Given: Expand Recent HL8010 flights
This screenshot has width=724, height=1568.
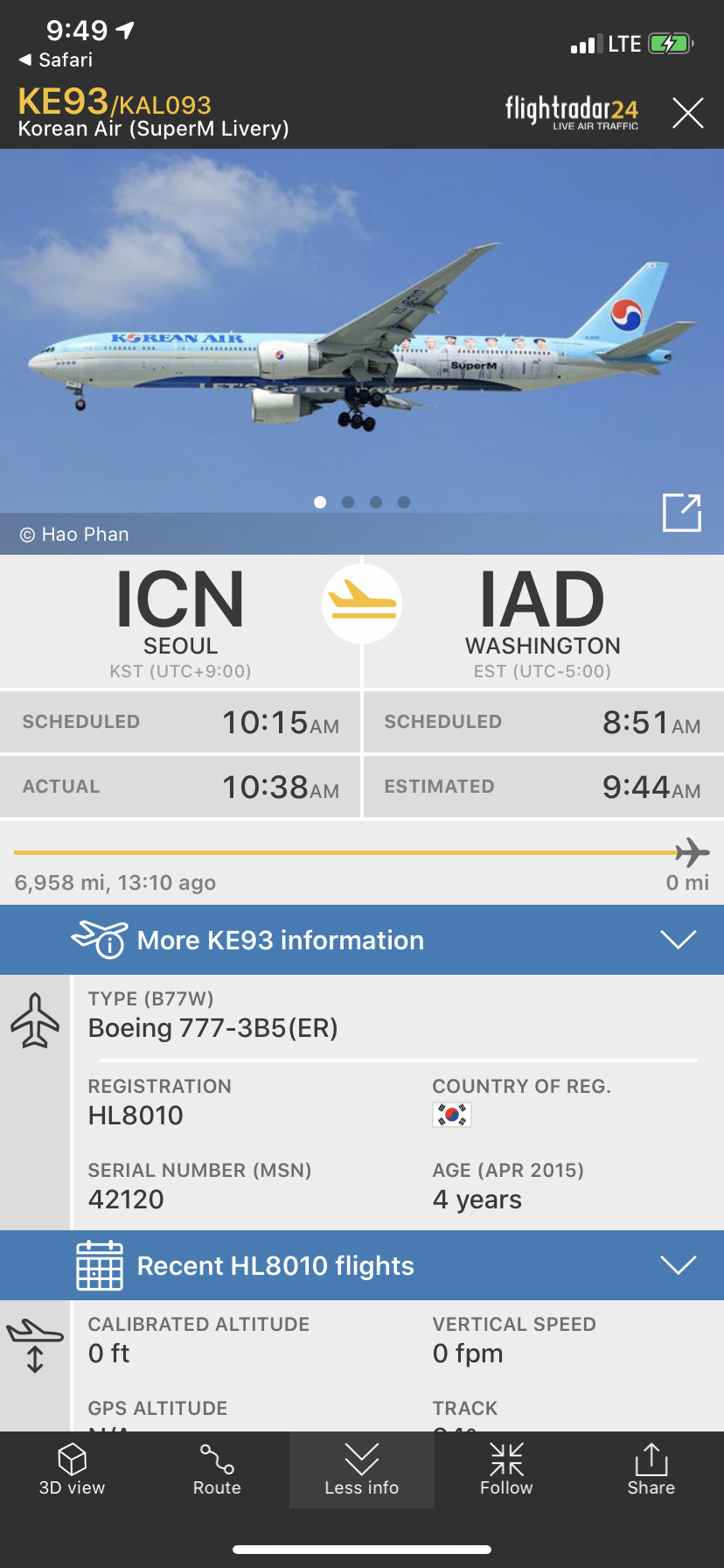Looking at the screenshot, I should point(362,1265).
